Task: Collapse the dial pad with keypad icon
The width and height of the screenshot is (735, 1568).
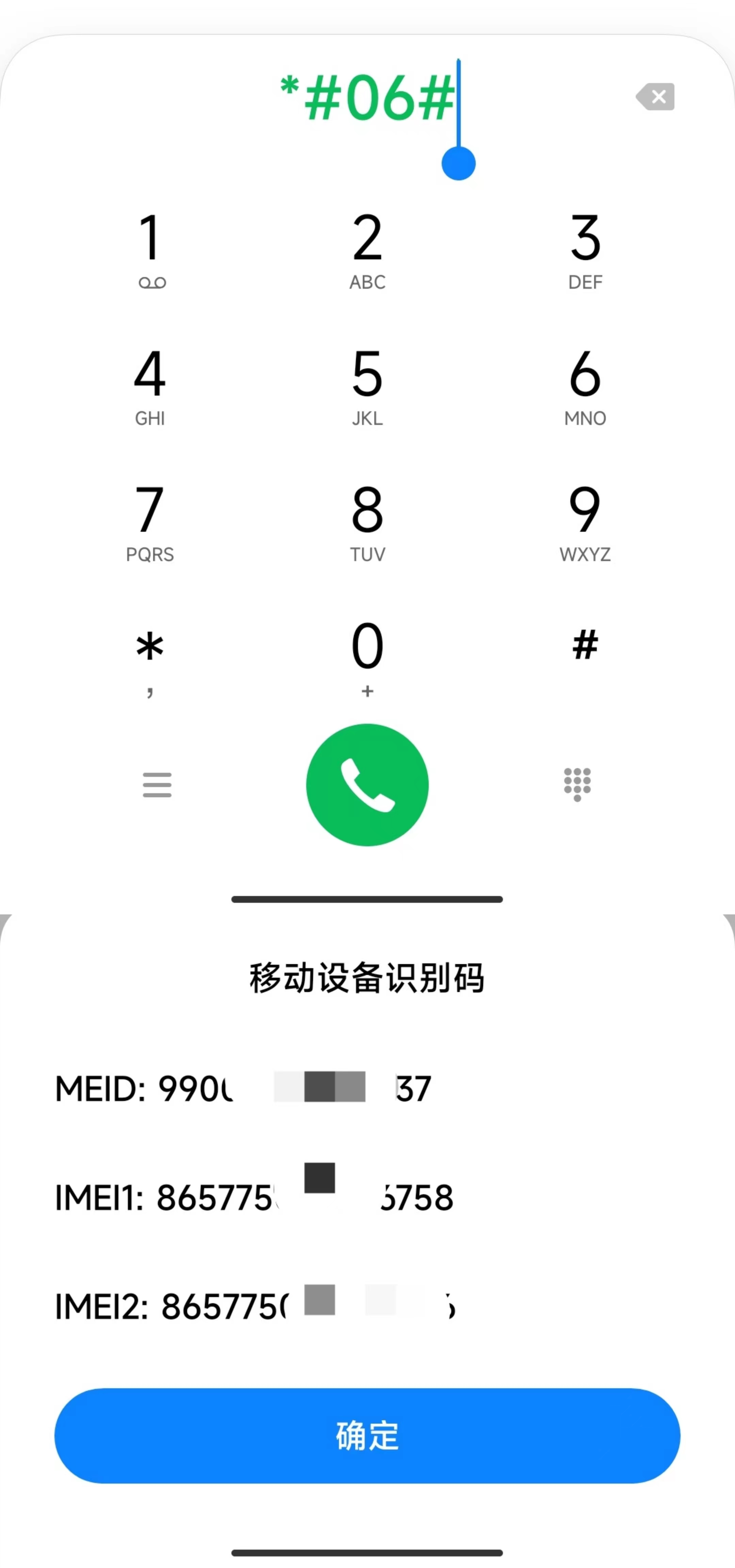Action: [x=577, y=785]
